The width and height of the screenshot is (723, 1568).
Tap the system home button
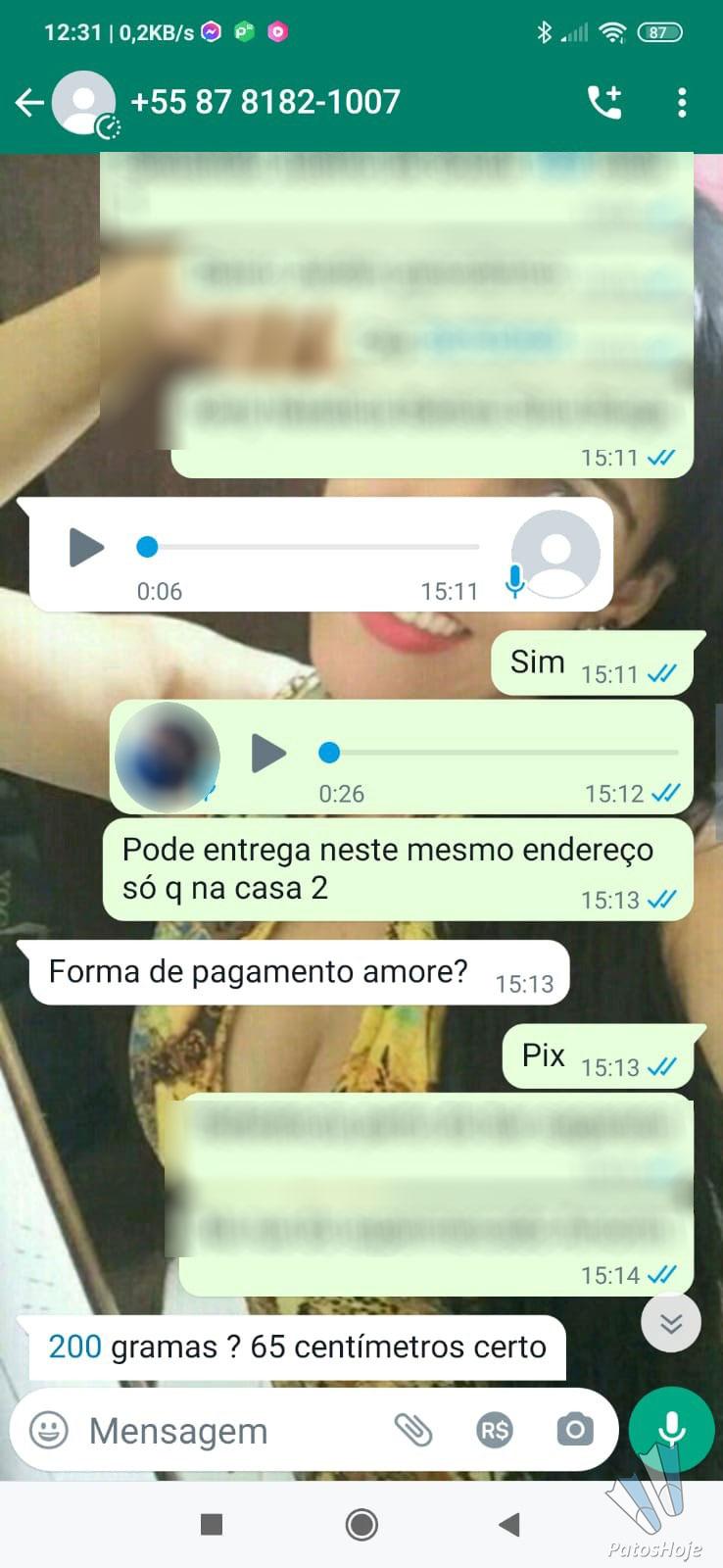pyautogui.click(x=361, y=1524)
